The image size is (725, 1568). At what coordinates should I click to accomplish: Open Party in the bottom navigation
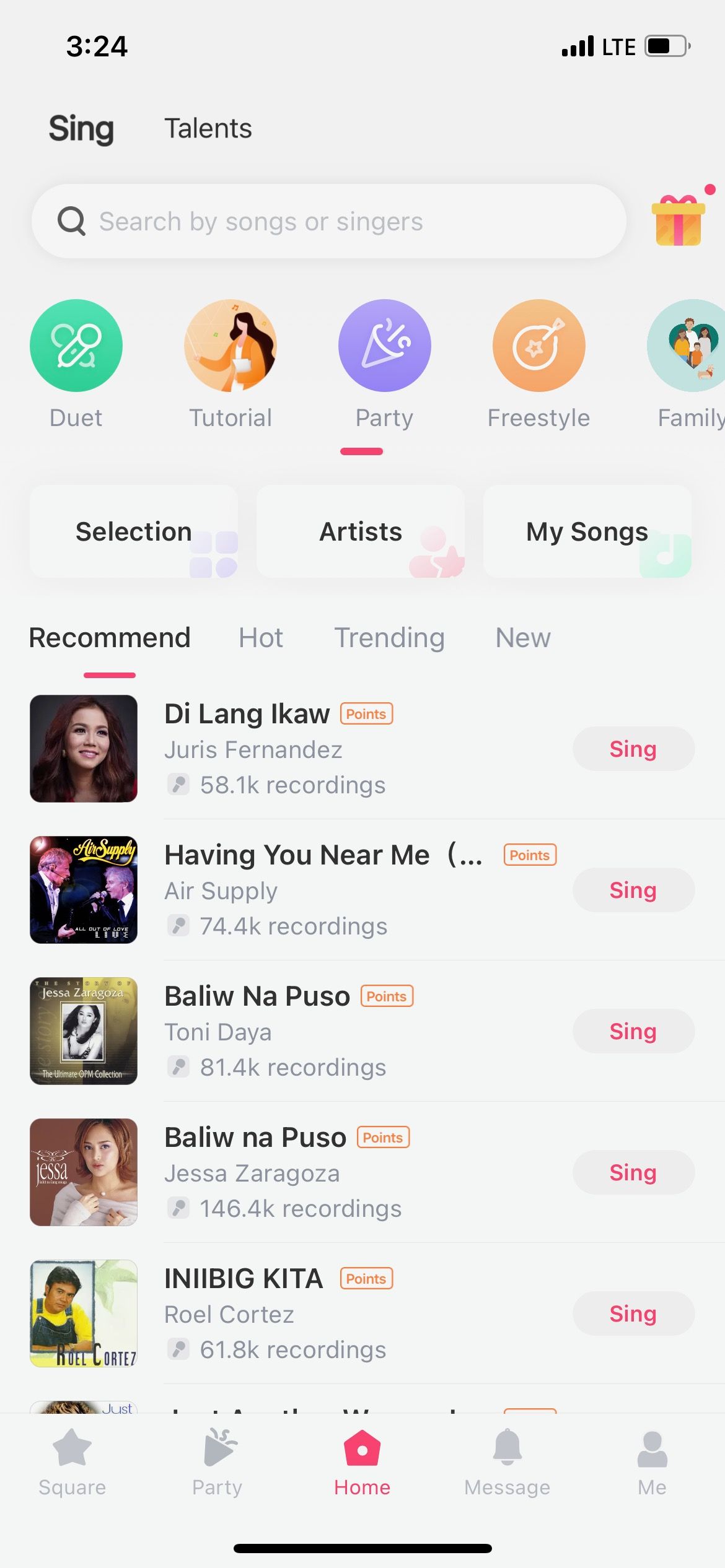[x=217, y=1461]
